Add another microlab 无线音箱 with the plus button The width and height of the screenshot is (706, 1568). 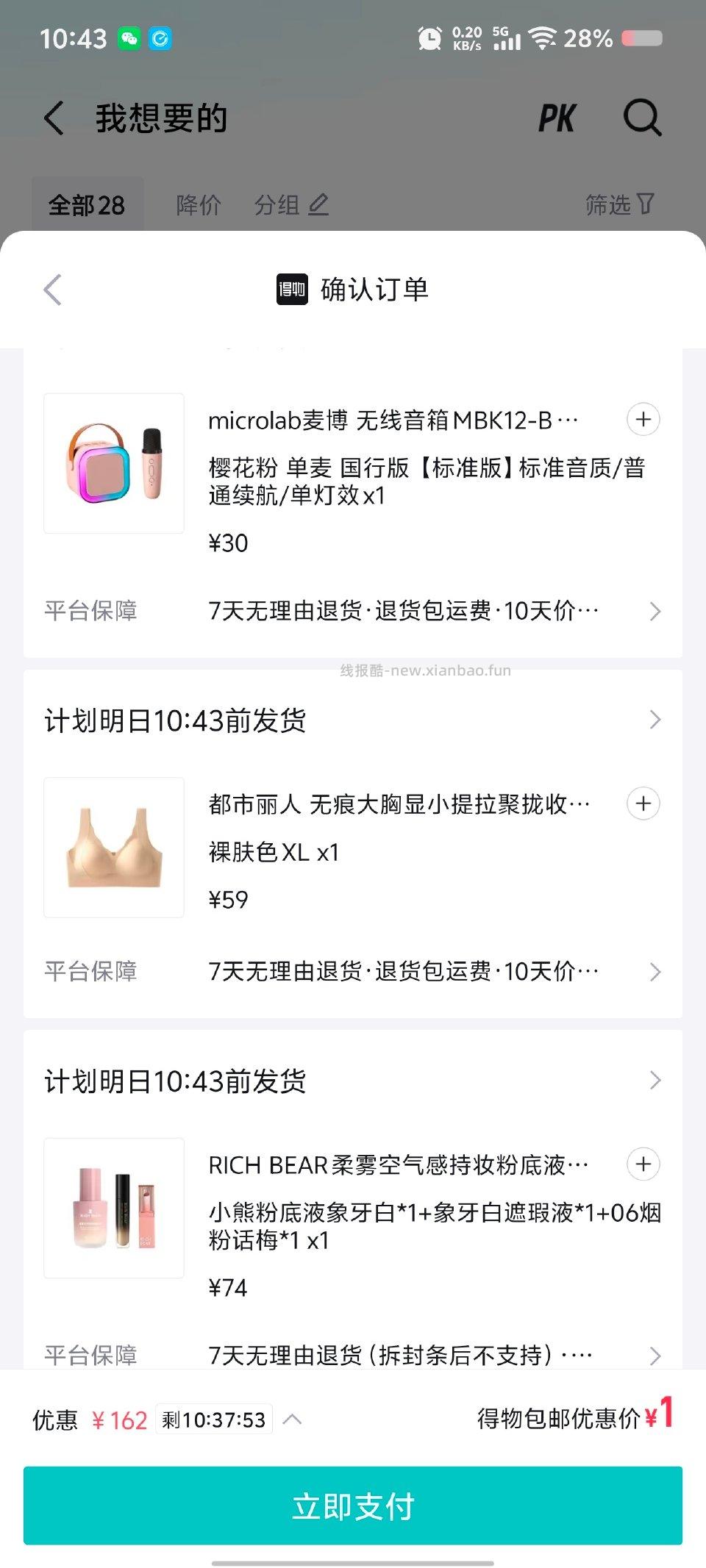[x=643, y=419]
